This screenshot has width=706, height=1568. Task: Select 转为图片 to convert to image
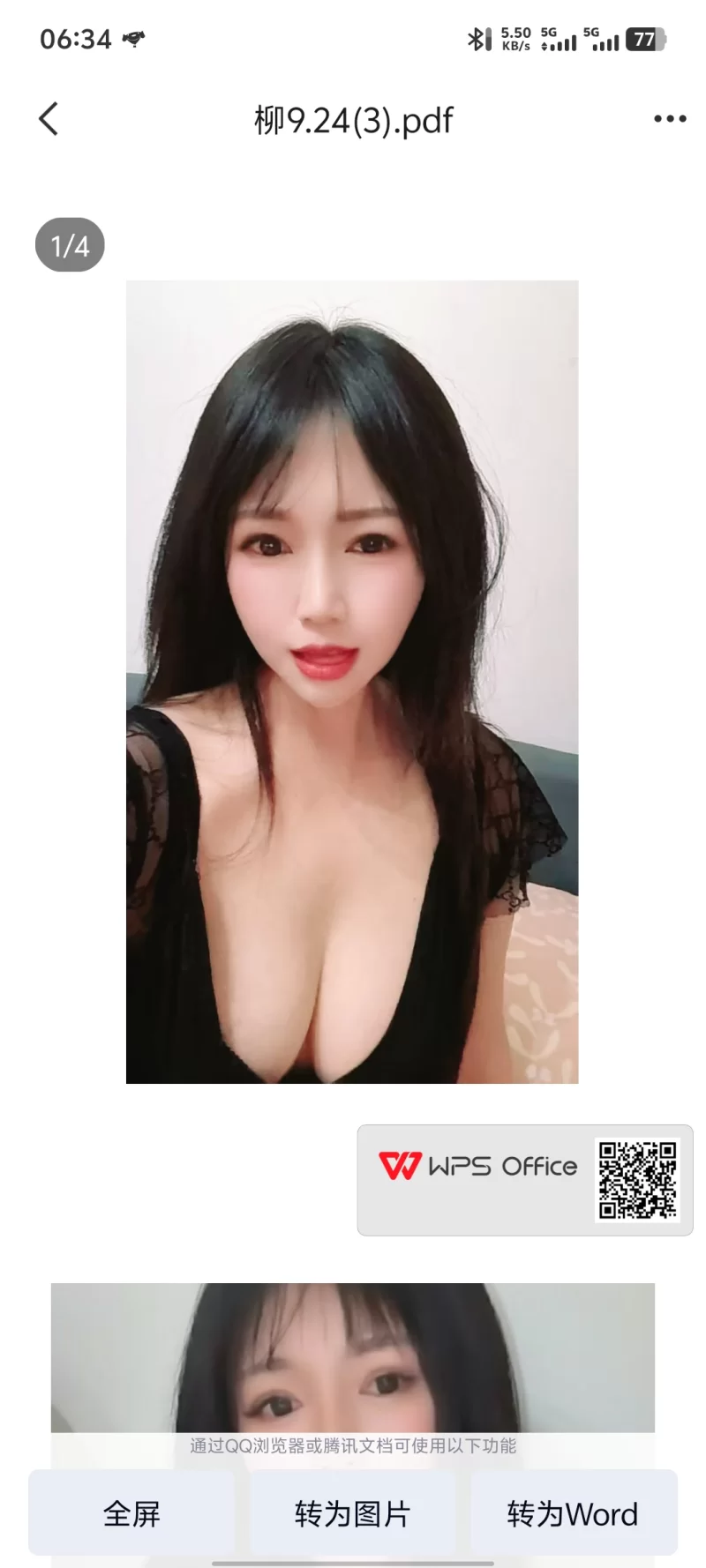click(352, 1514)
